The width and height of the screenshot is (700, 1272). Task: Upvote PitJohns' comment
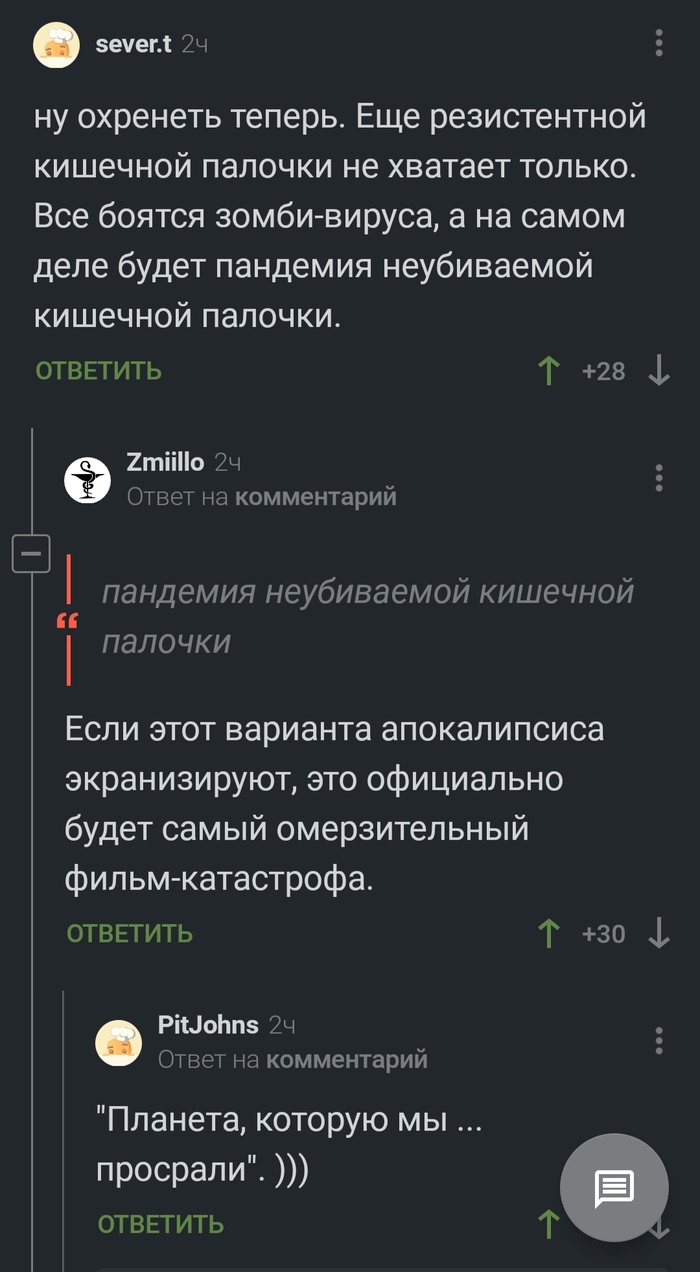click(x=548, y=1224)
